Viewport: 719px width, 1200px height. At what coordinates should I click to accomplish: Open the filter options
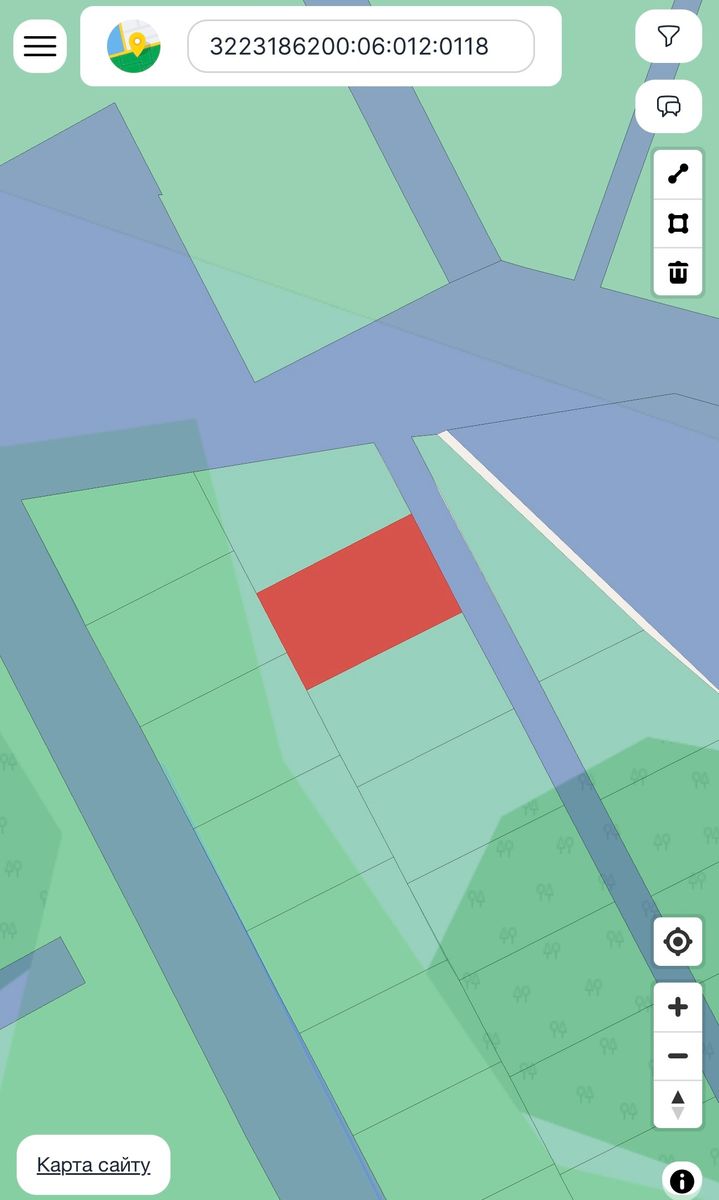click(668, 37)
